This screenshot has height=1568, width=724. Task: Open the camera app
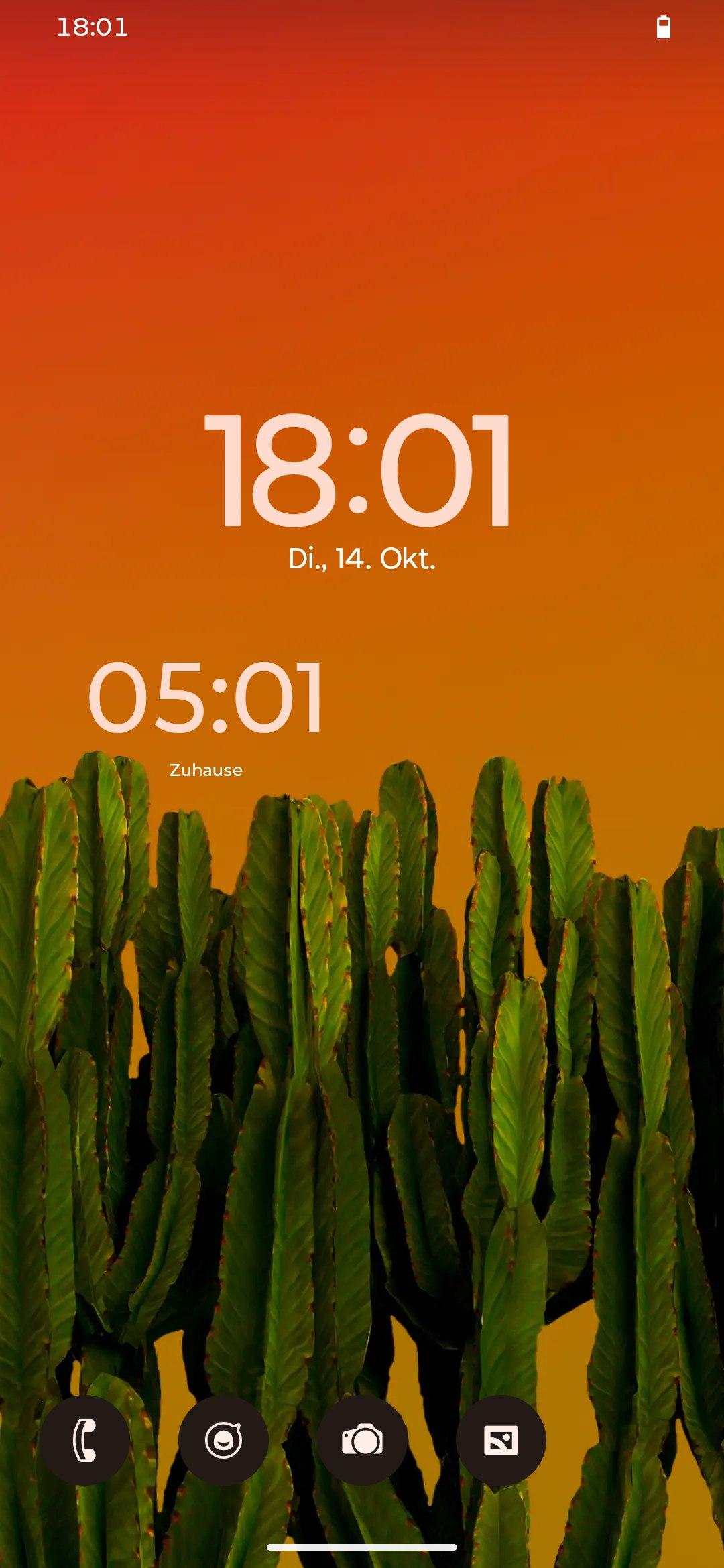click(362, 1440)
